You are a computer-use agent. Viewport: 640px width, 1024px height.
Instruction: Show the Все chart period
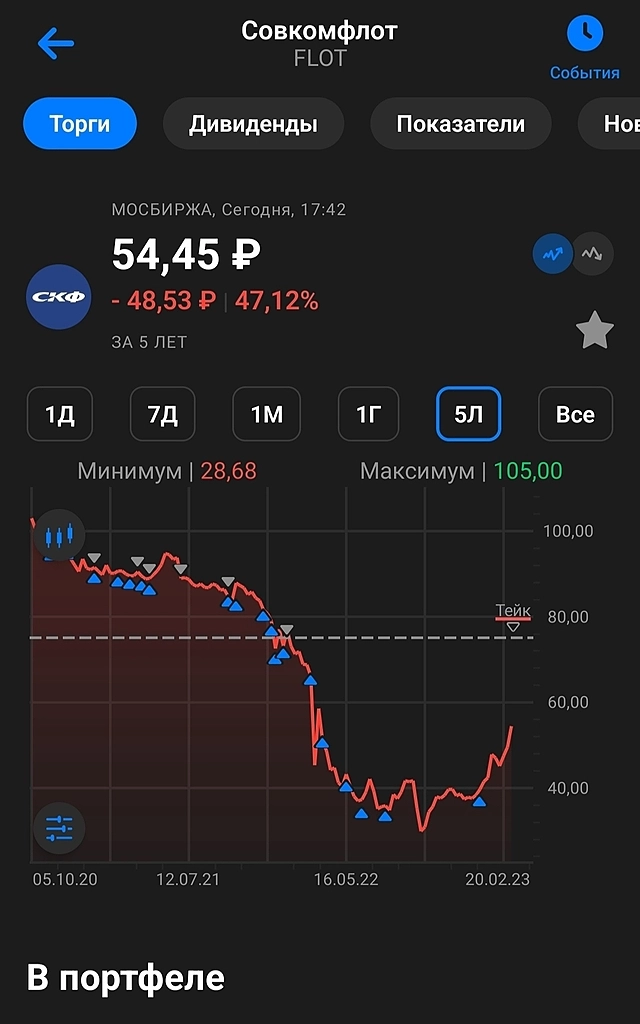(x=575, y=414)
